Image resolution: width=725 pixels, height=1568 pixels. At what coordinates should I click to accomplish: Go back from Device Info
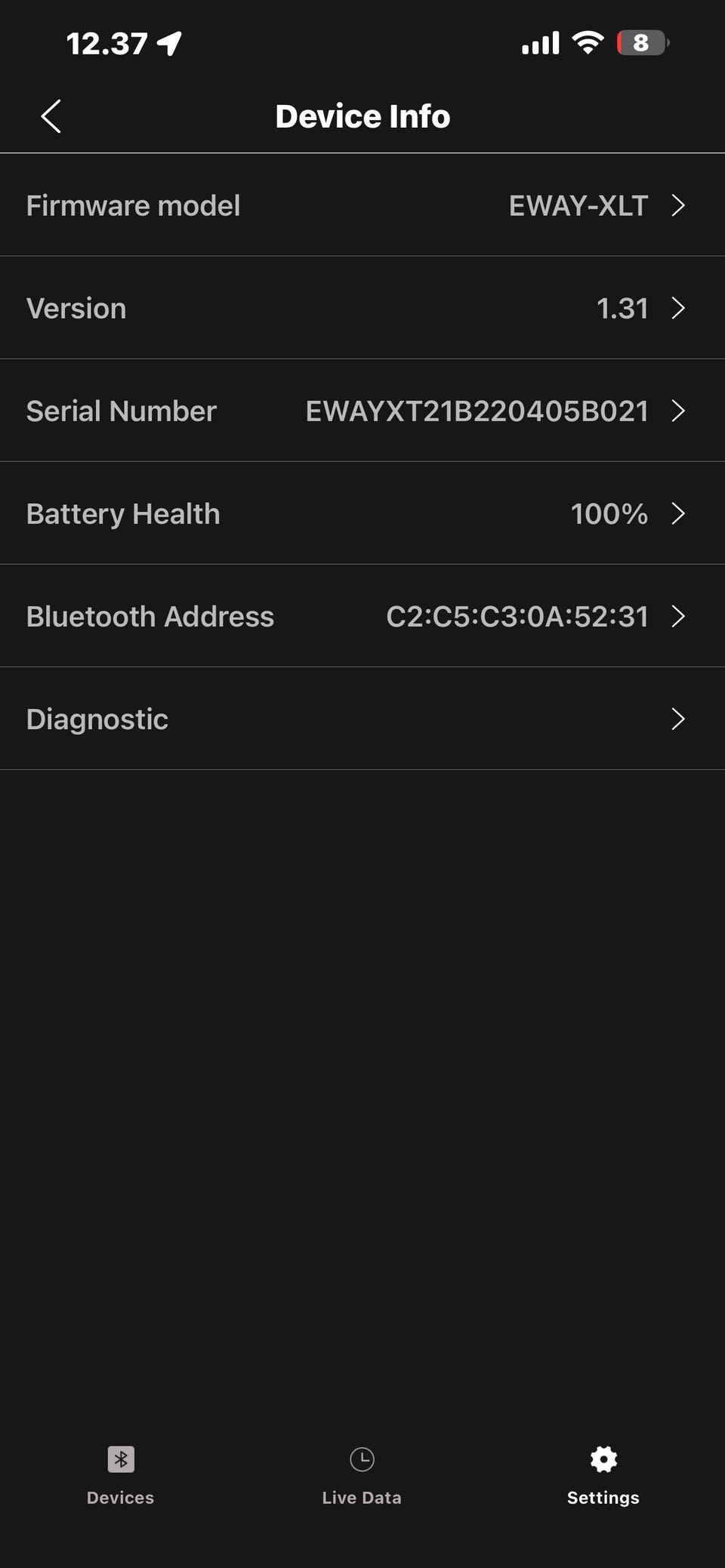51,116
